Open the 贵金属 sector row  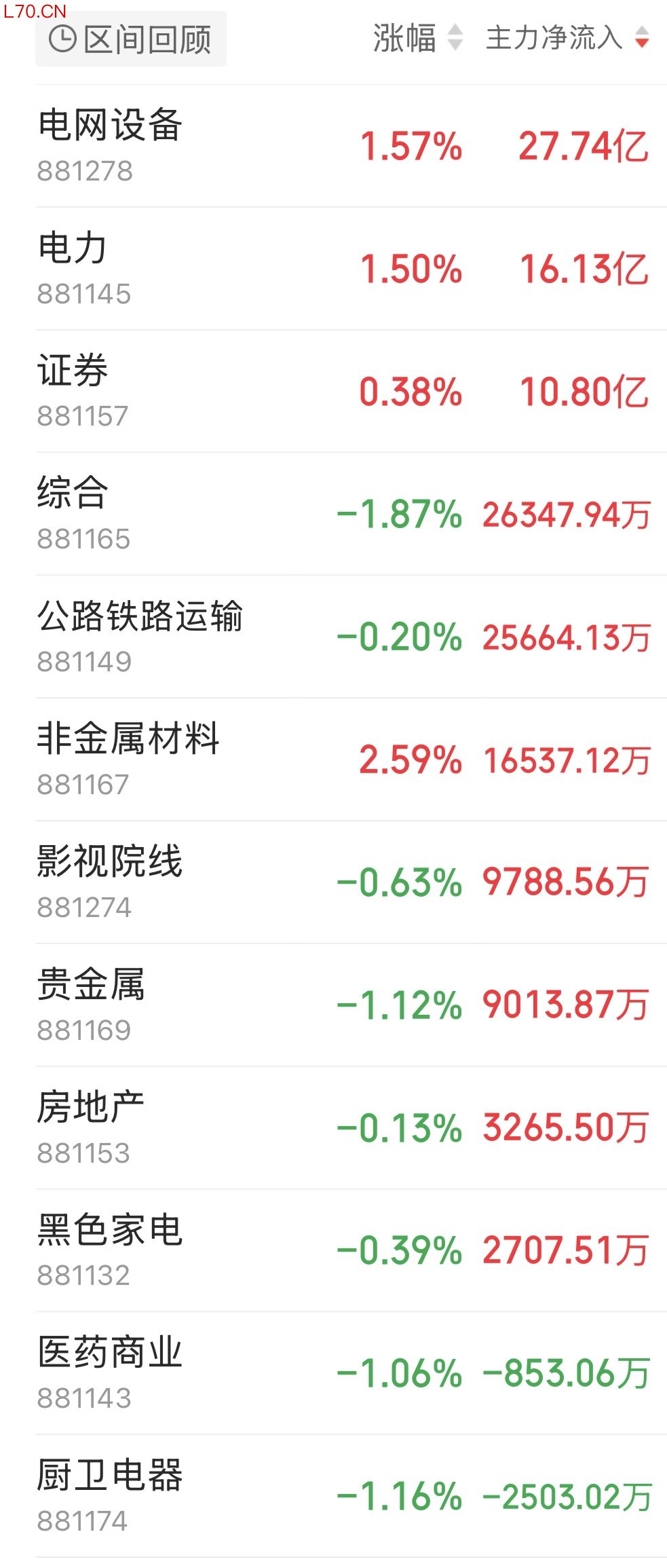pos(351,1005)
